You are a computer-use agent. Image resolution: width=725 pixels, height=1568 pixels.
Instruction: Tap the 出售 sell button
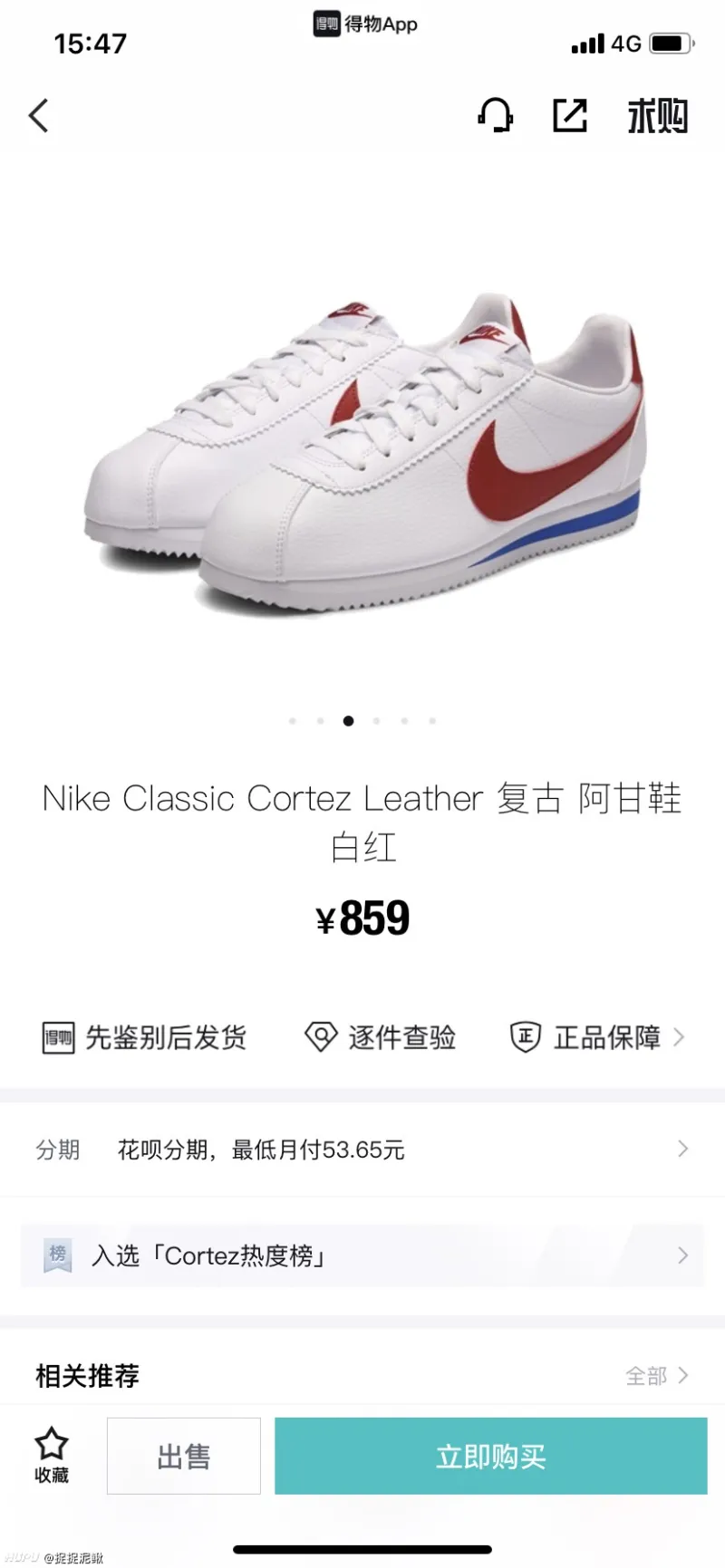(x=184, y=1457)
